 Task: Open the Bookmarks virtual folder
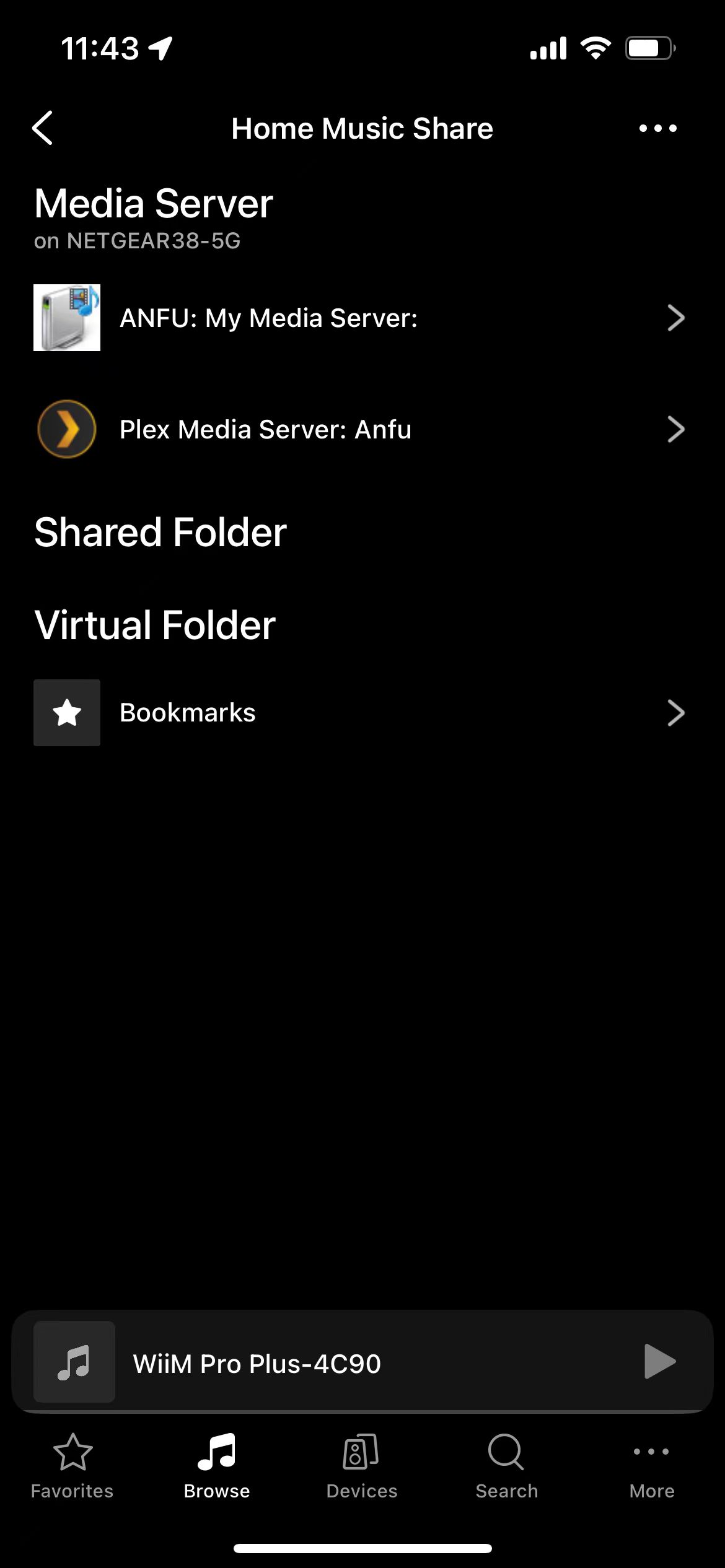(x=362, y=713)
